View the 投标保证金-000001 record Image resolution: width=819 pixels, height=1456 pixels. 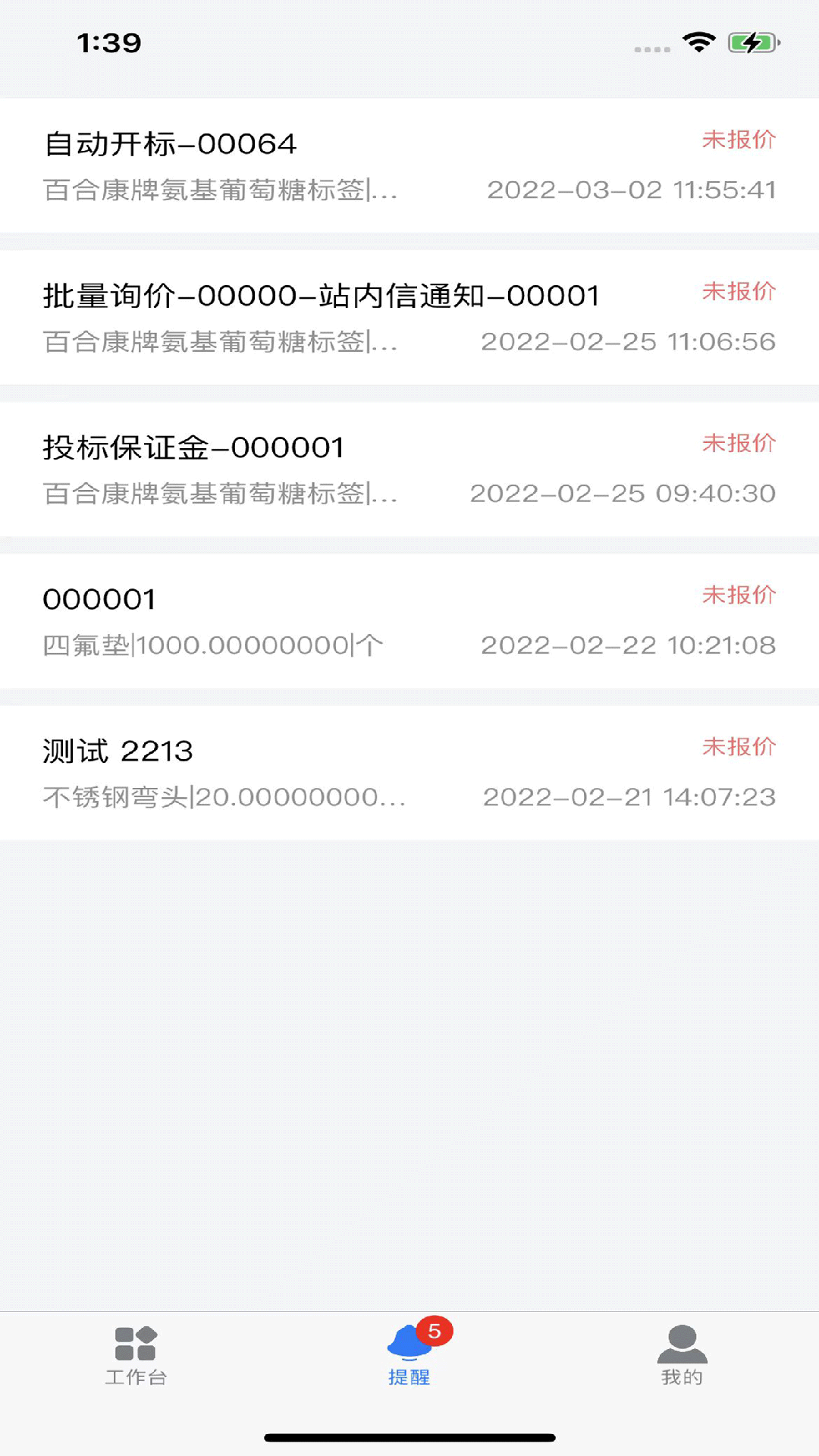(409, 469)
